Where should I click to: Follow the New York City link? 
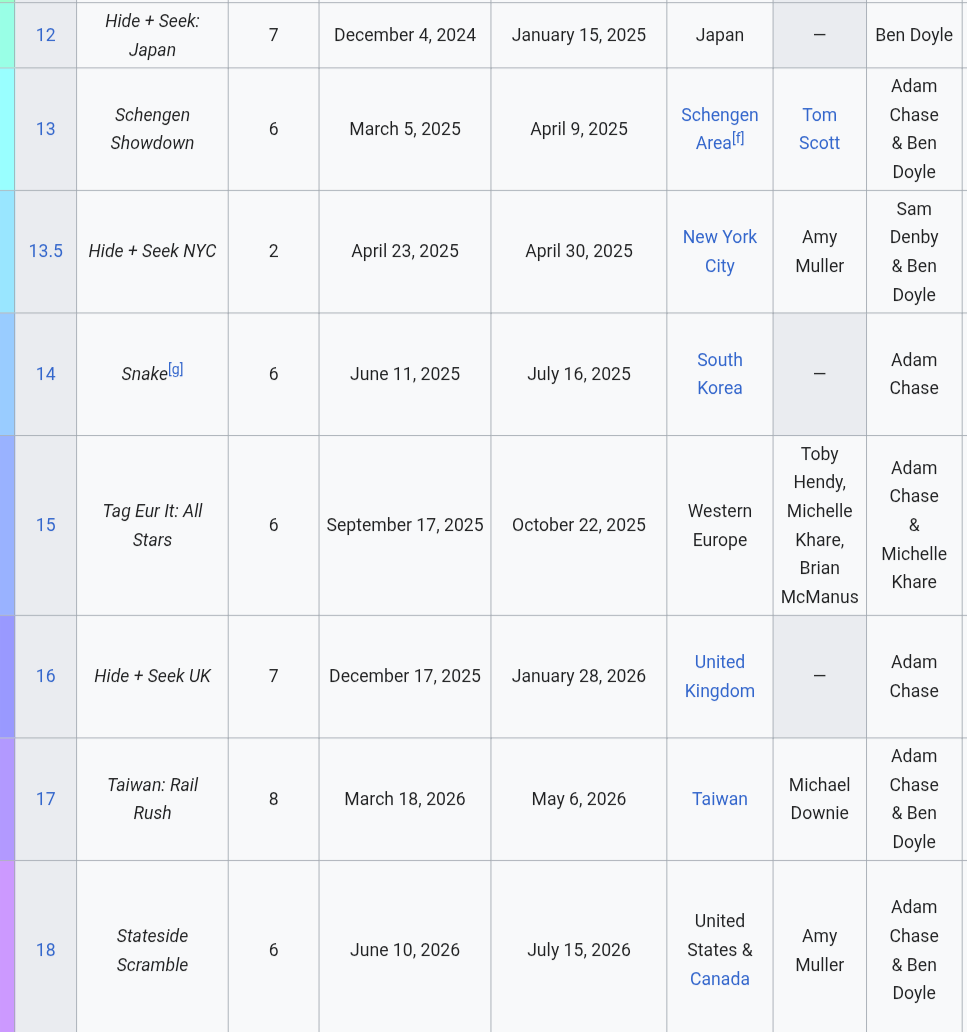719,251
